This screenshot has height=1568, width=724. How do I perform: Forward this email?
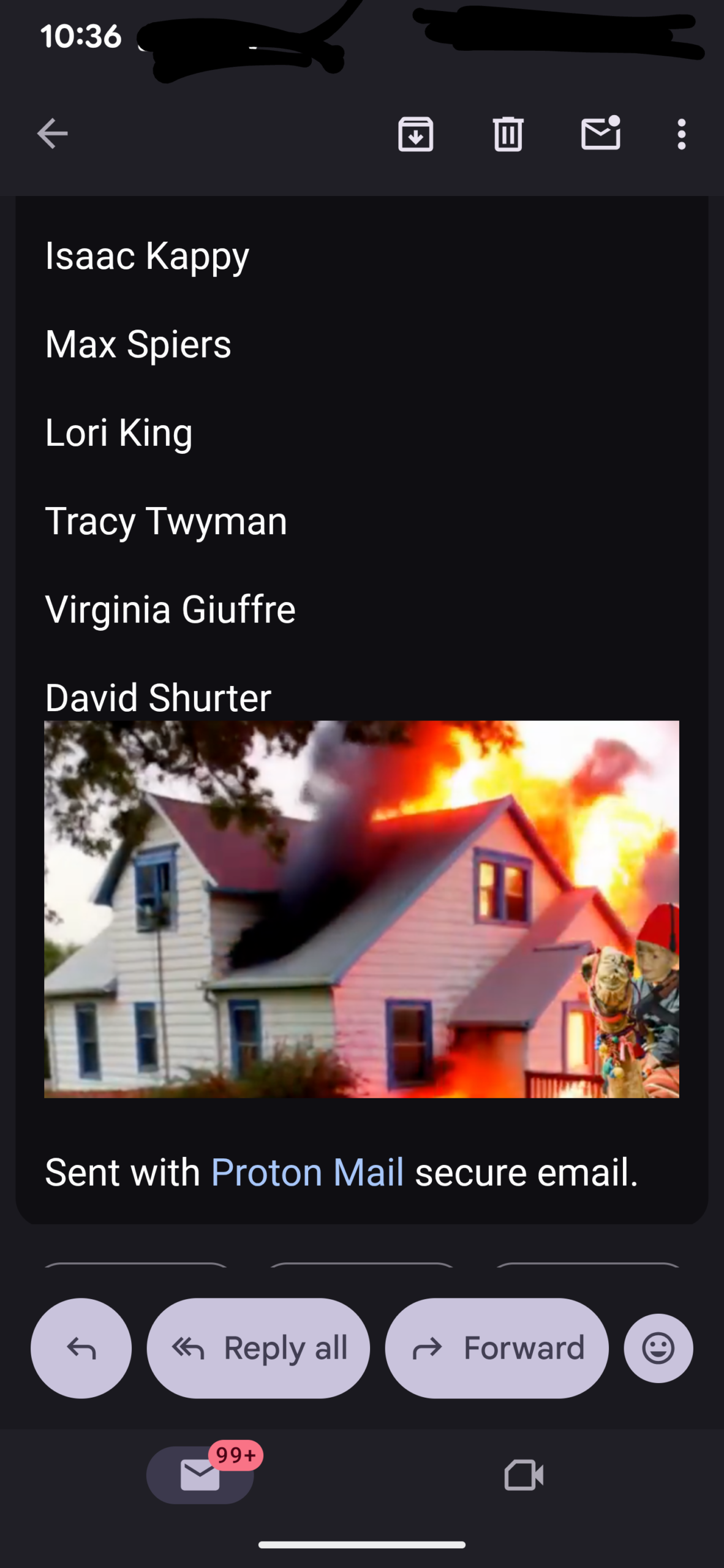(497, 1347)
